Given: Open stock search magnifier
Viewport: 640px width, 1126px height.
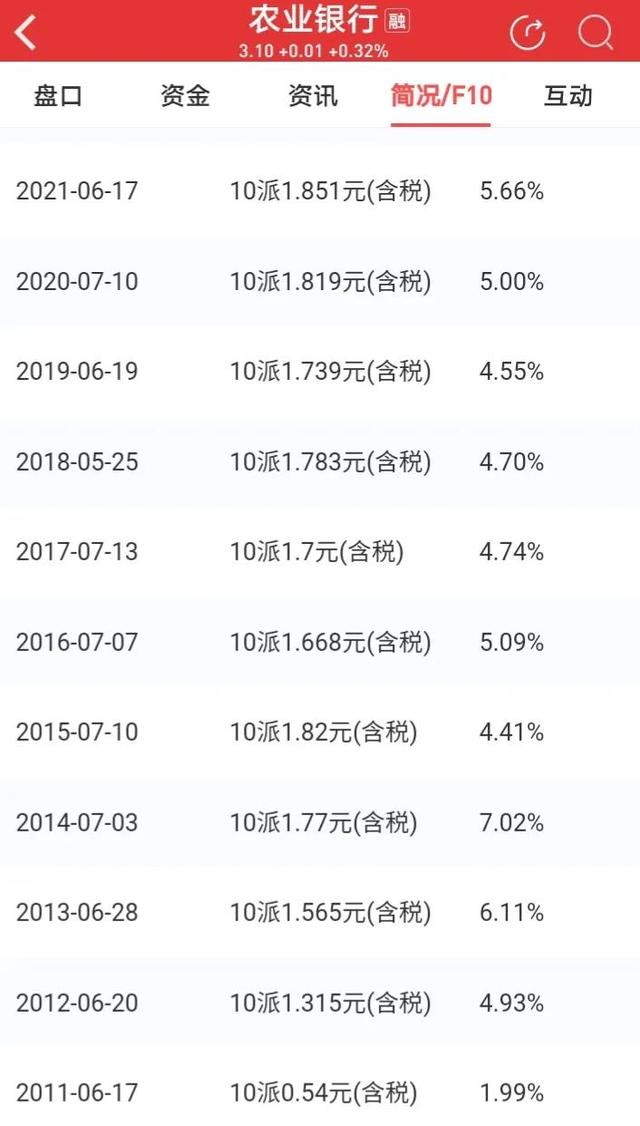Looking at the screenshot, I should point(596,32).
